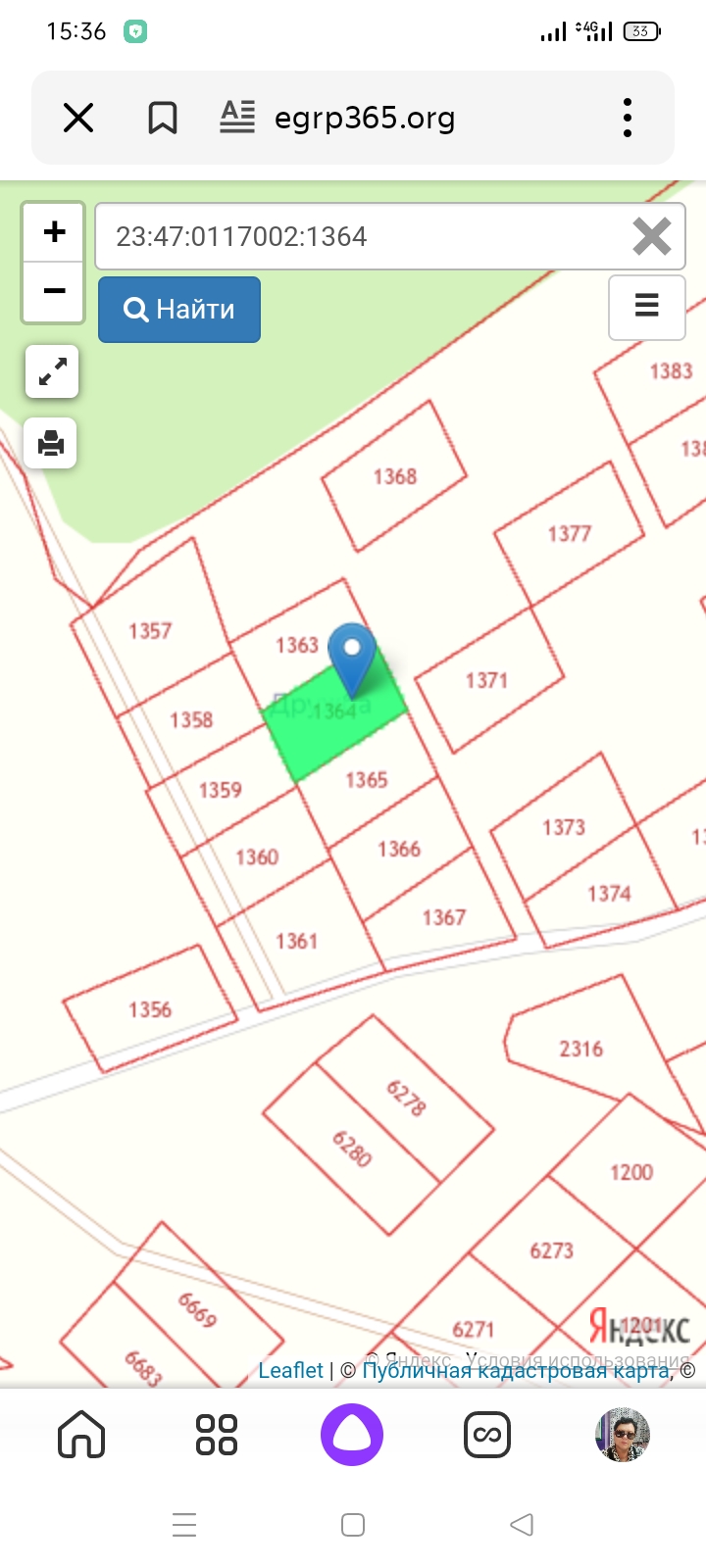
Task: Open the four-squares services grid
Action: (x=217, y=1436)
